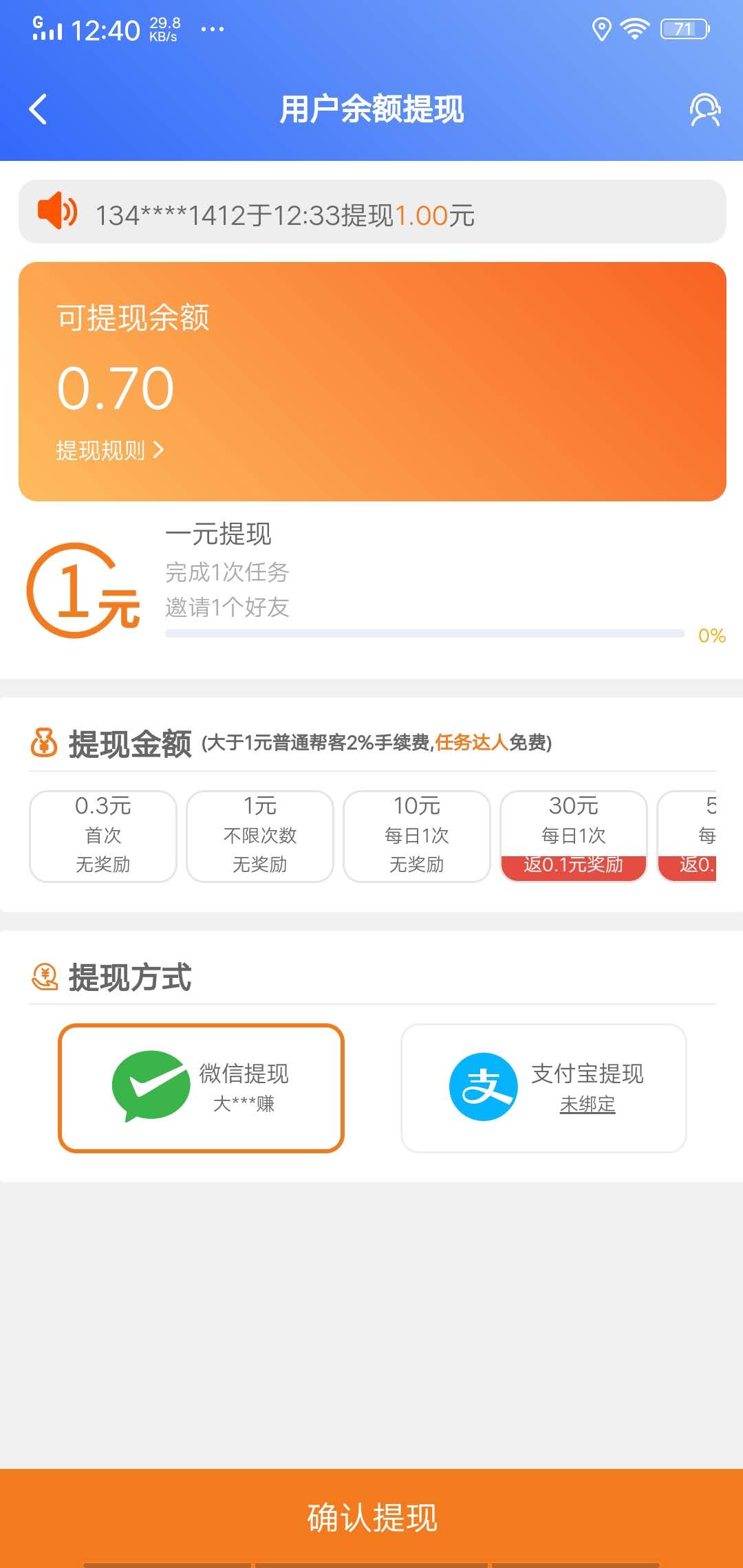Keep 微信提现 as the selected method
The height and width of the screenshot is (1568, 743).
[202, 1089]
